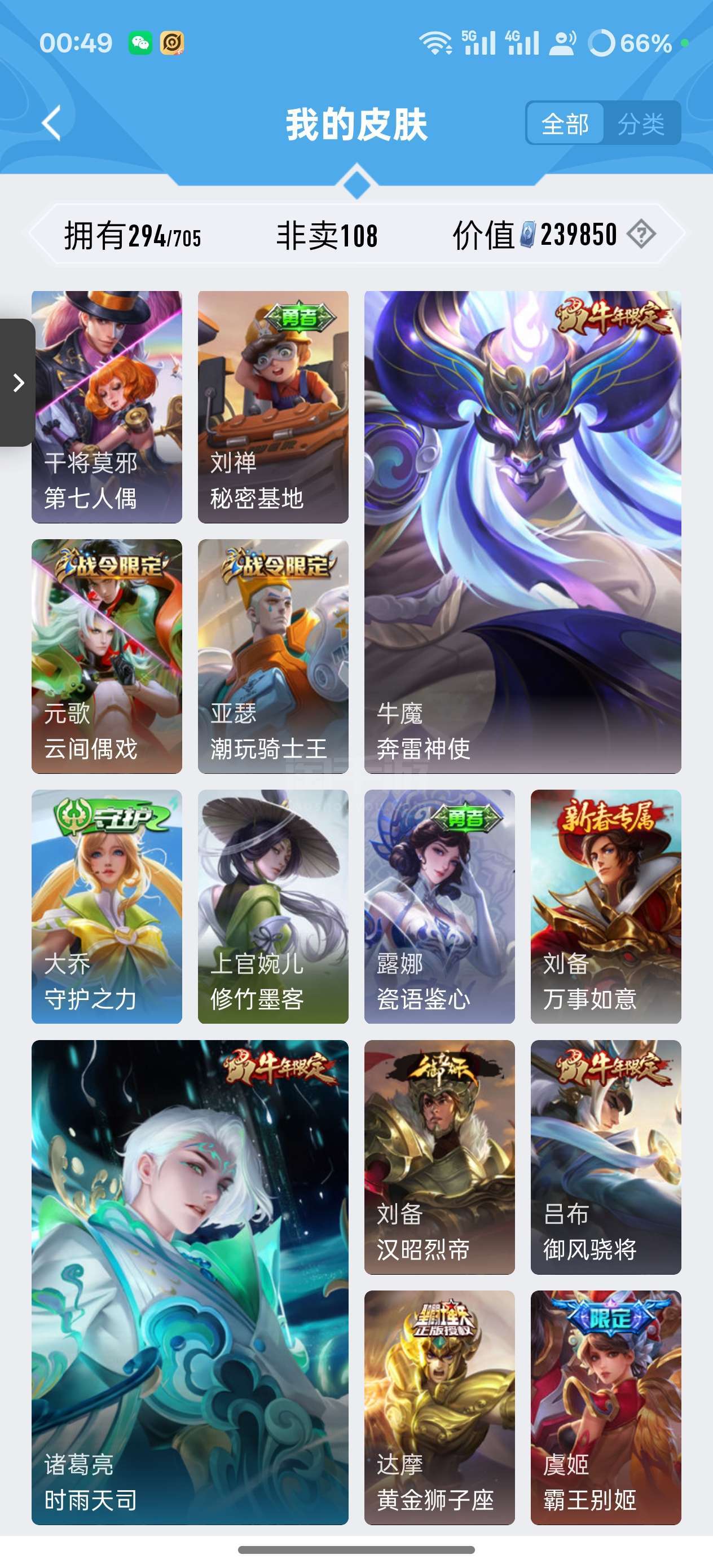View 吕布 御风骁将 skin
Screen dimensions: 713x1568
coord(605,1156)
